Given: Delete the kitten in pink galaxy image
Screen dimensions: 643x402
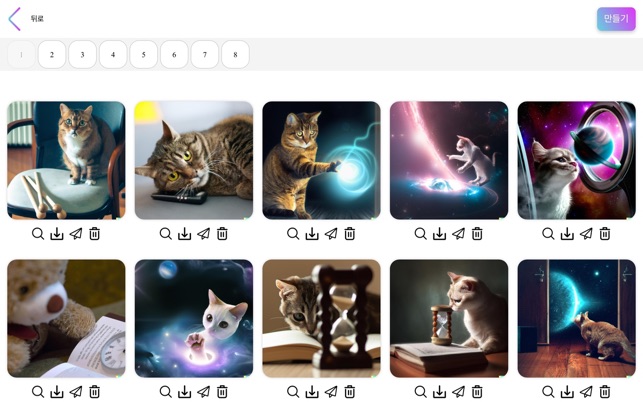Looking at the screenshot, I should click(x=477, y=234).
